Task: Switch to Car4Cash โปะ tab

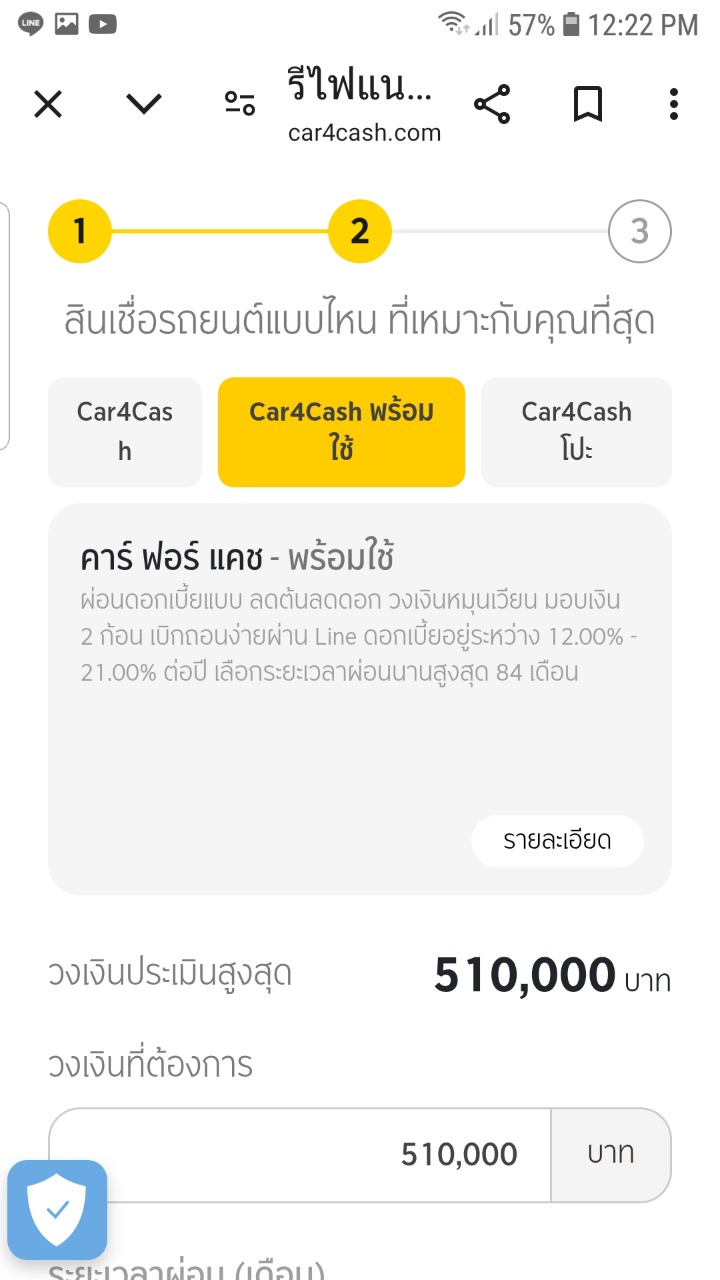Action: [576, 432]
